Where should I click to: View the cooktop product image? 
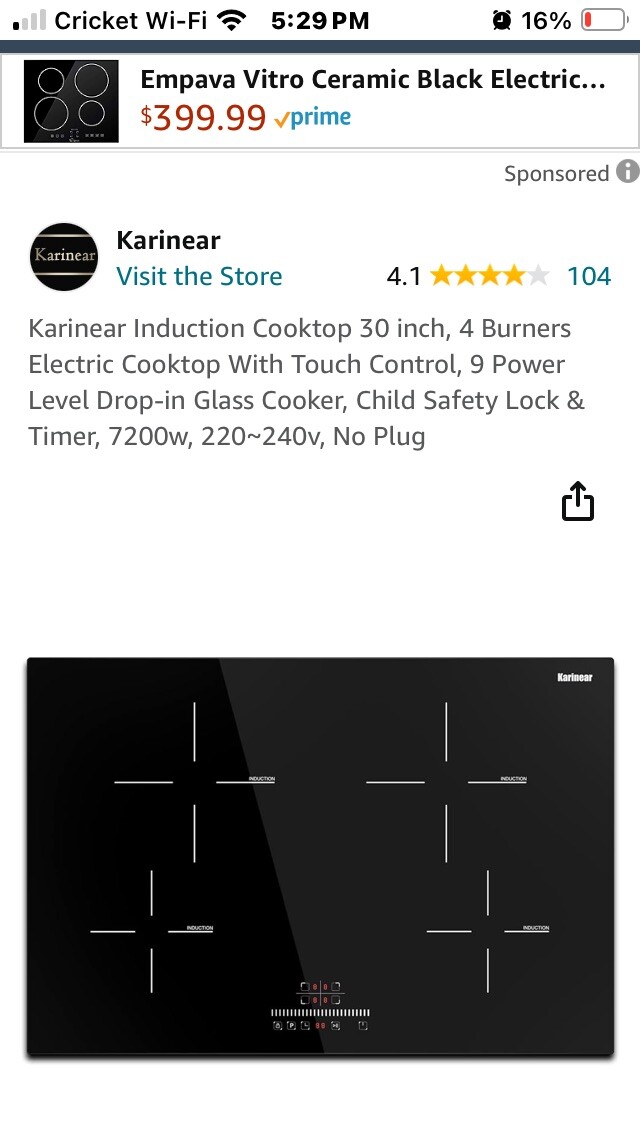(320, 855)
